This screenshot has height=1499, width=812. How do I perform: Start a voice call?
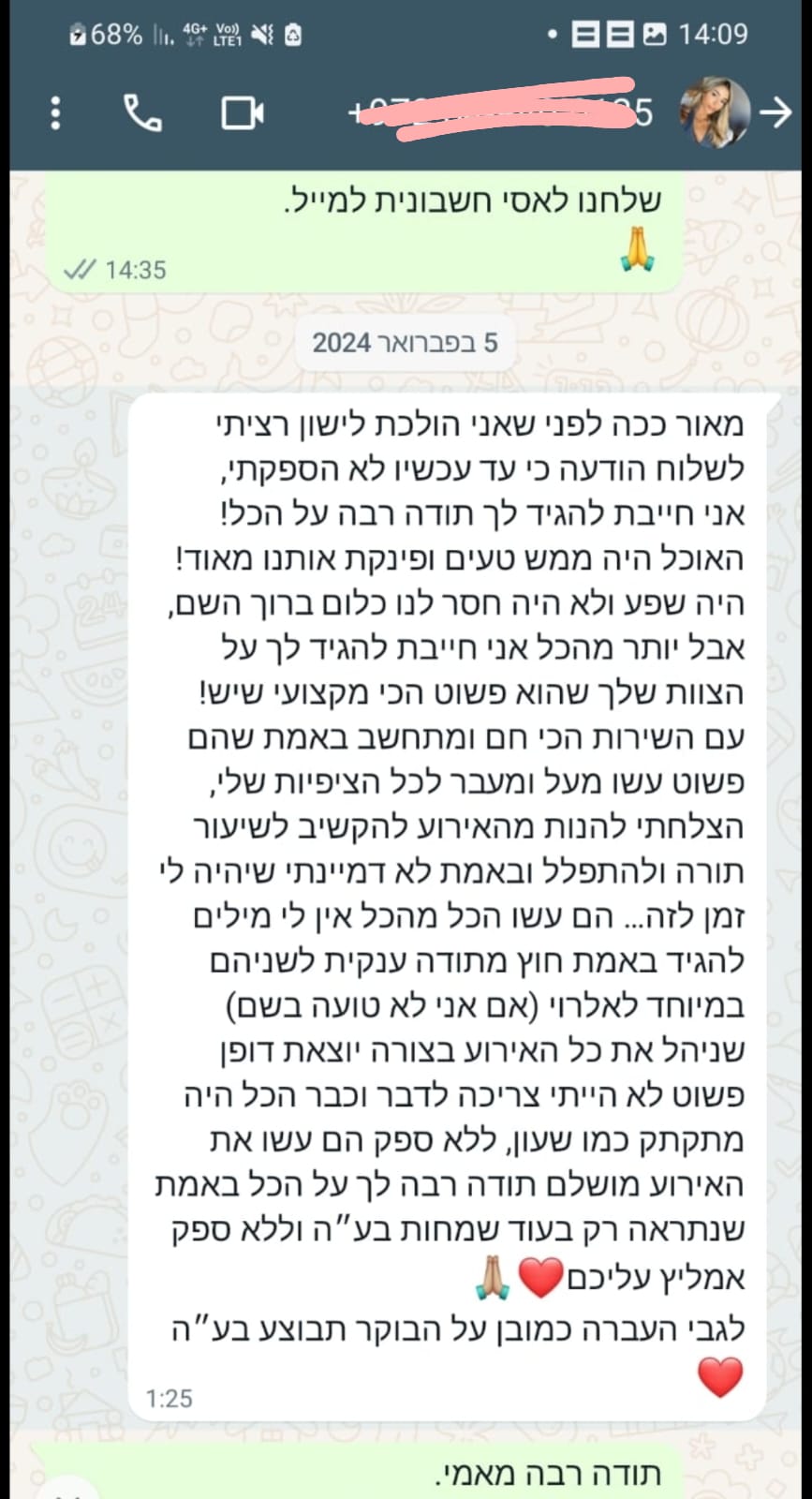[x=142, y=113]
